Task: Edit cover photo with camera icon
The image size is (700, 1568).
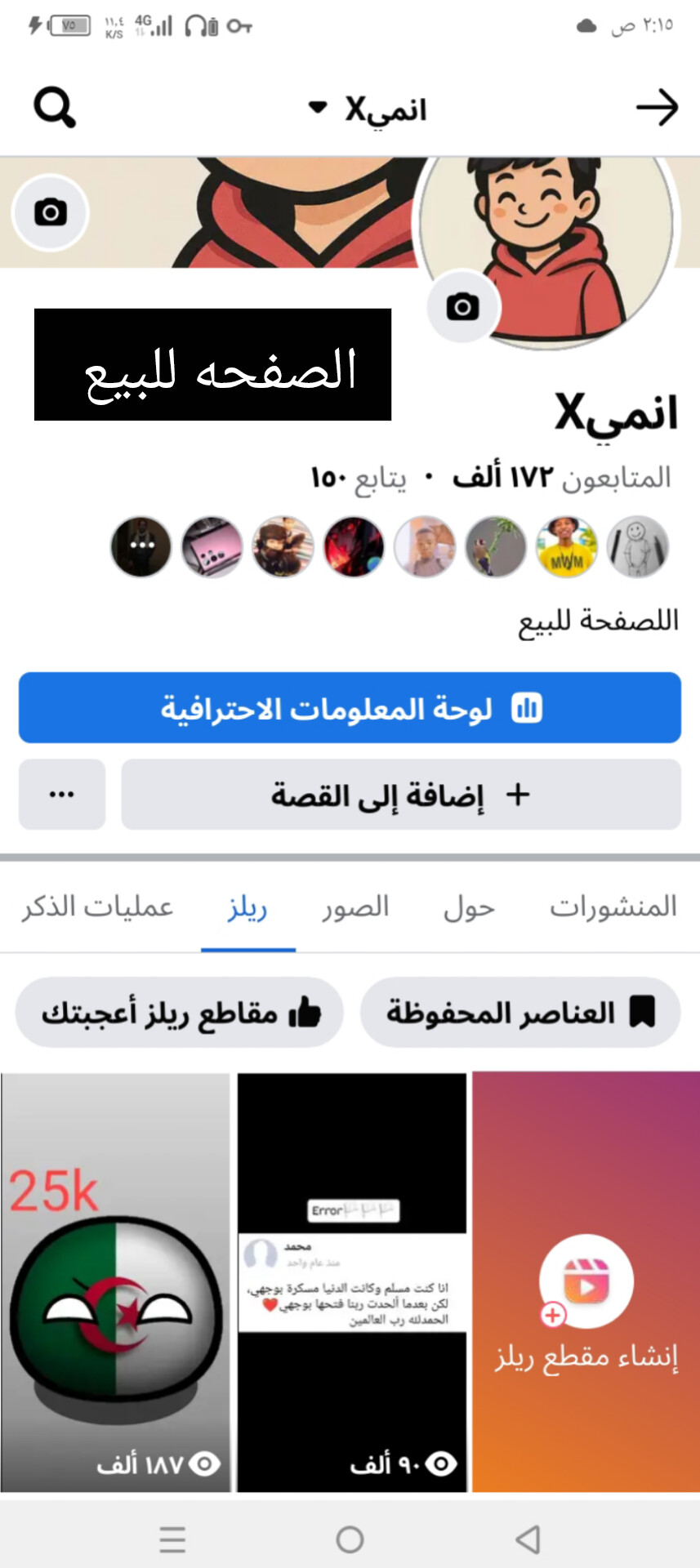Action: coord(51,212)
